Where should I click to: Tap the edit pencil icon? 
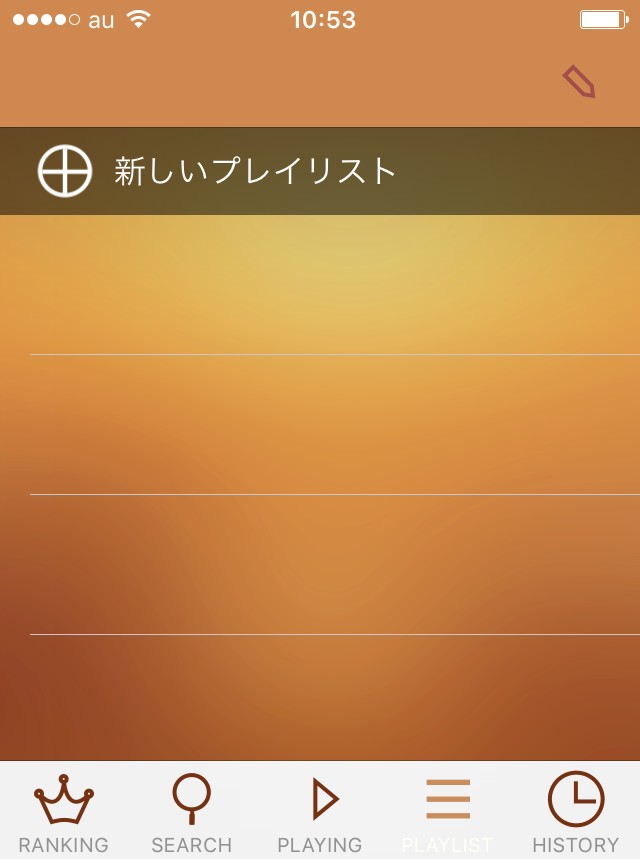pos(579,82)
